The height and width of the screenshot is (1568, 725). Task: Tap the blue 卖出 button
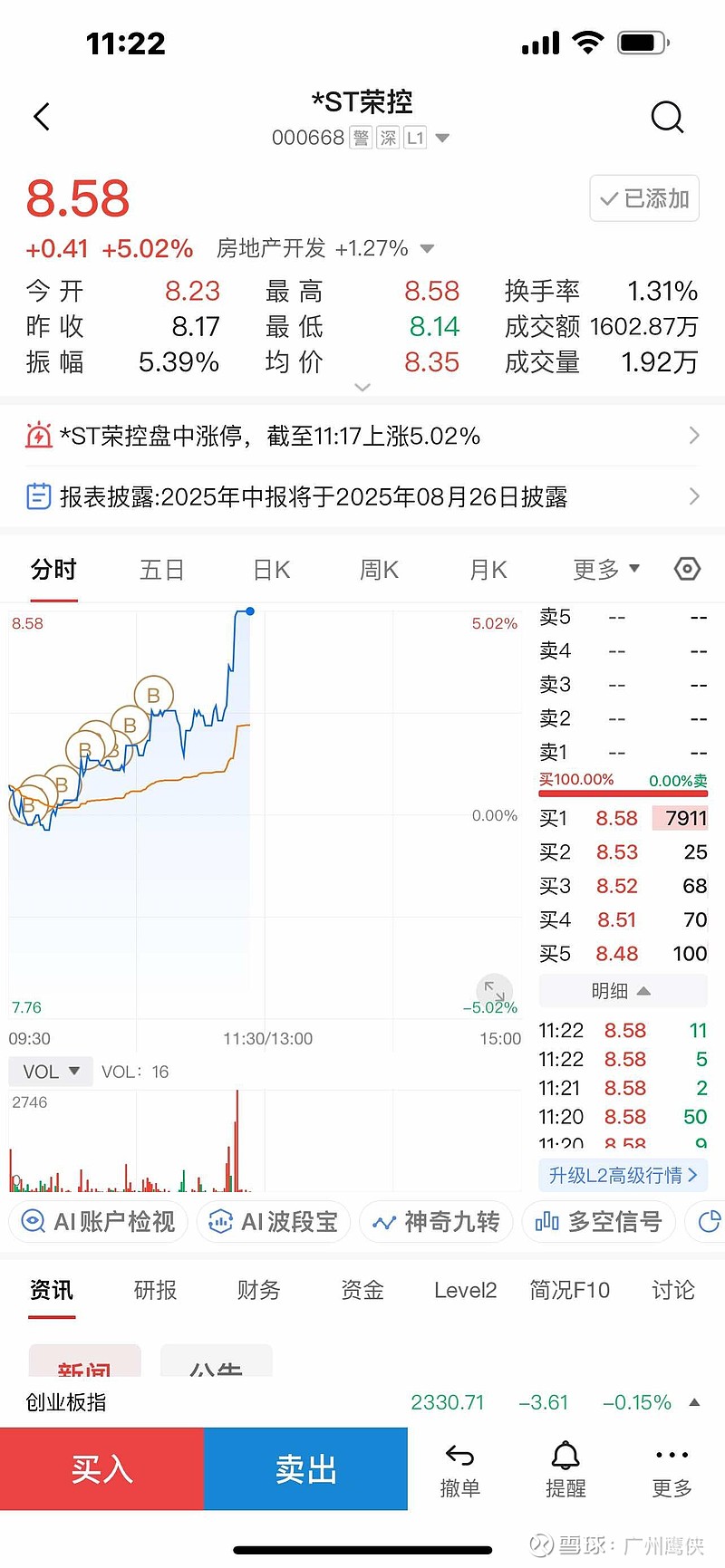[305, 1468]
